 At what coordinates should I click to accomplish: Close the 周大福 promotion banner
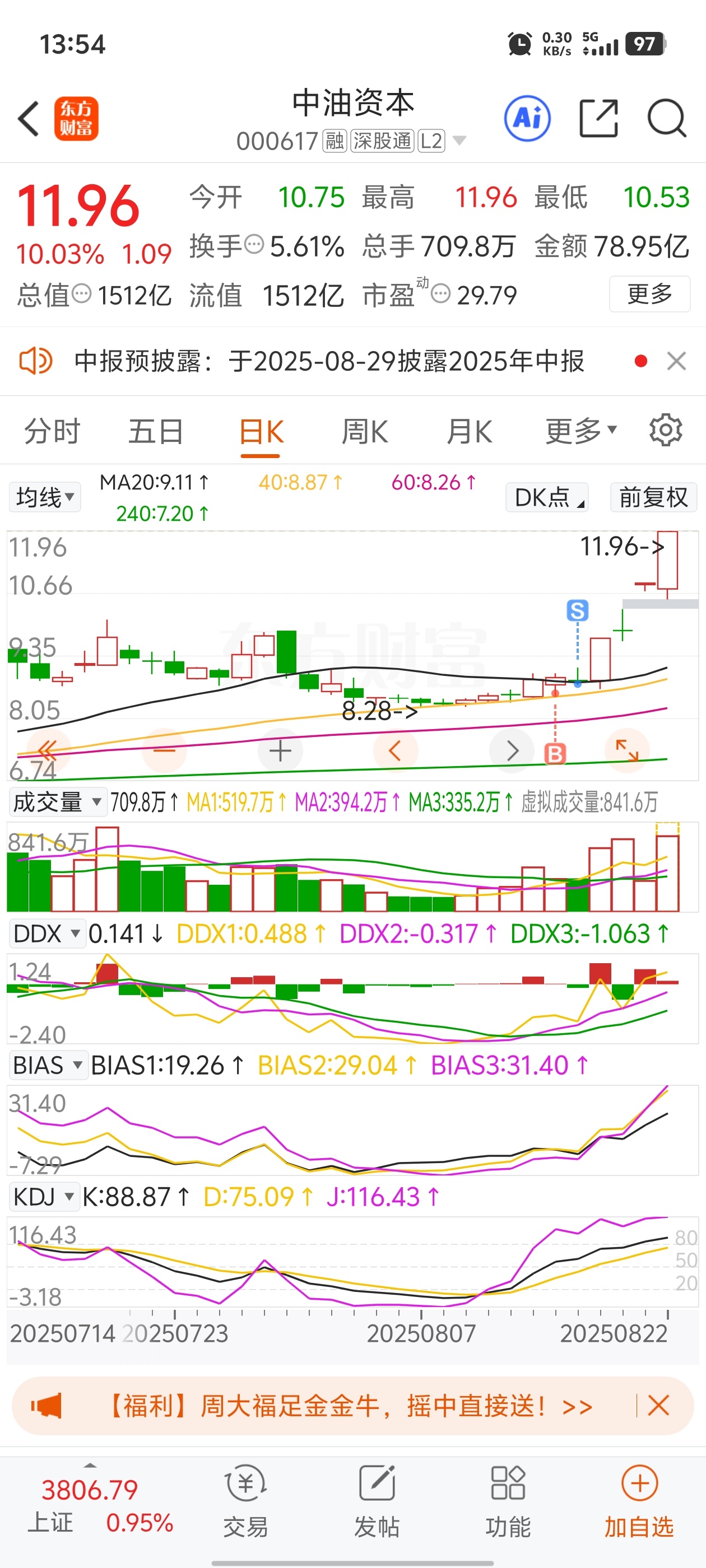coord(658,1406)
